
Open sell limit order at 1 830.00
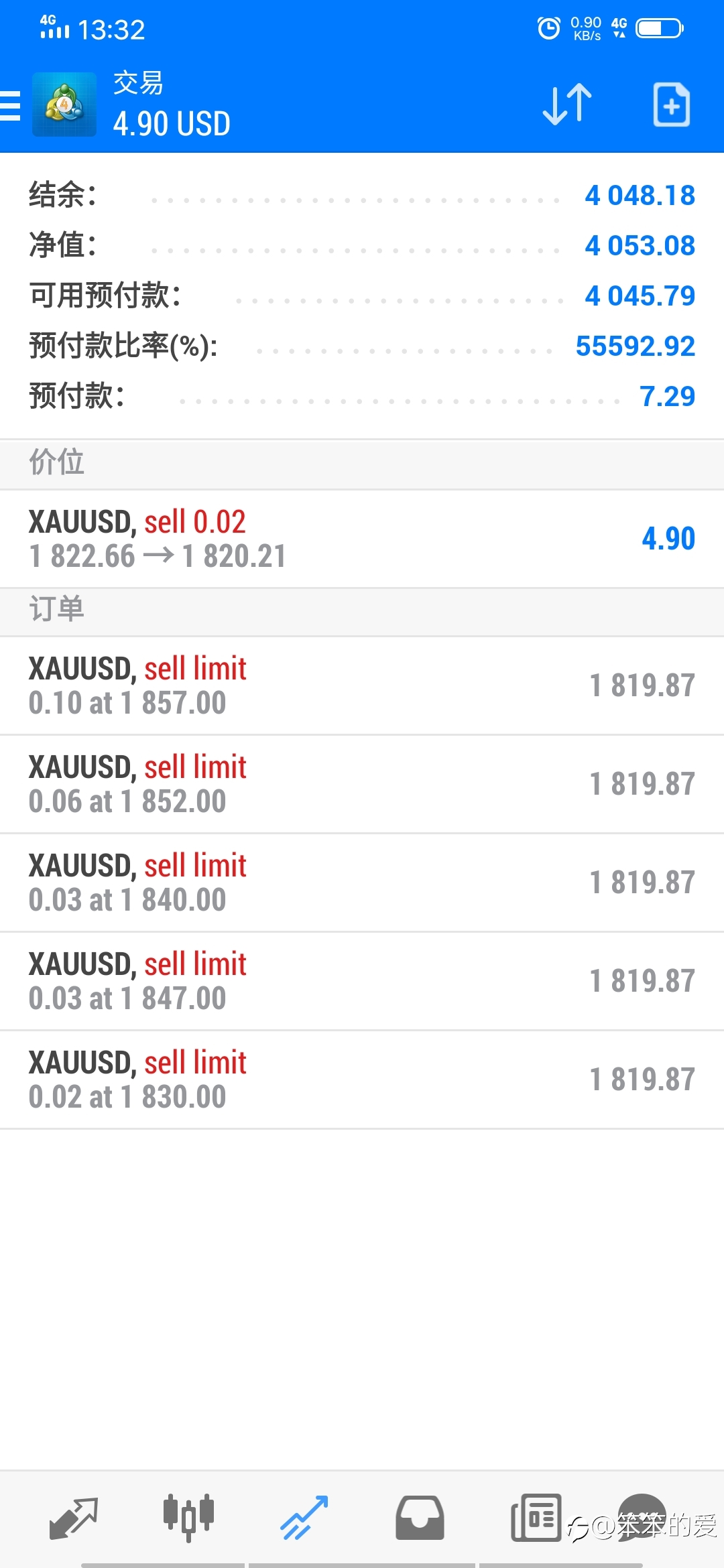[362, 1080]
